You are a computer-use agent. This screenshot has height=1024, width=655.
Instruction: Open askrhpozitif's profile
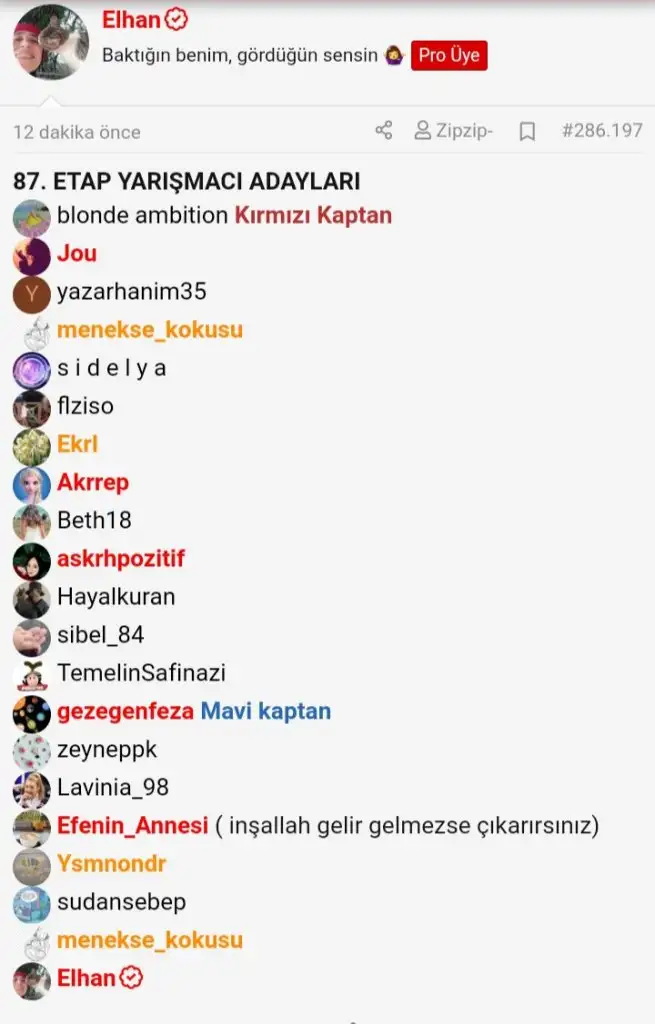tap(121, 558)
